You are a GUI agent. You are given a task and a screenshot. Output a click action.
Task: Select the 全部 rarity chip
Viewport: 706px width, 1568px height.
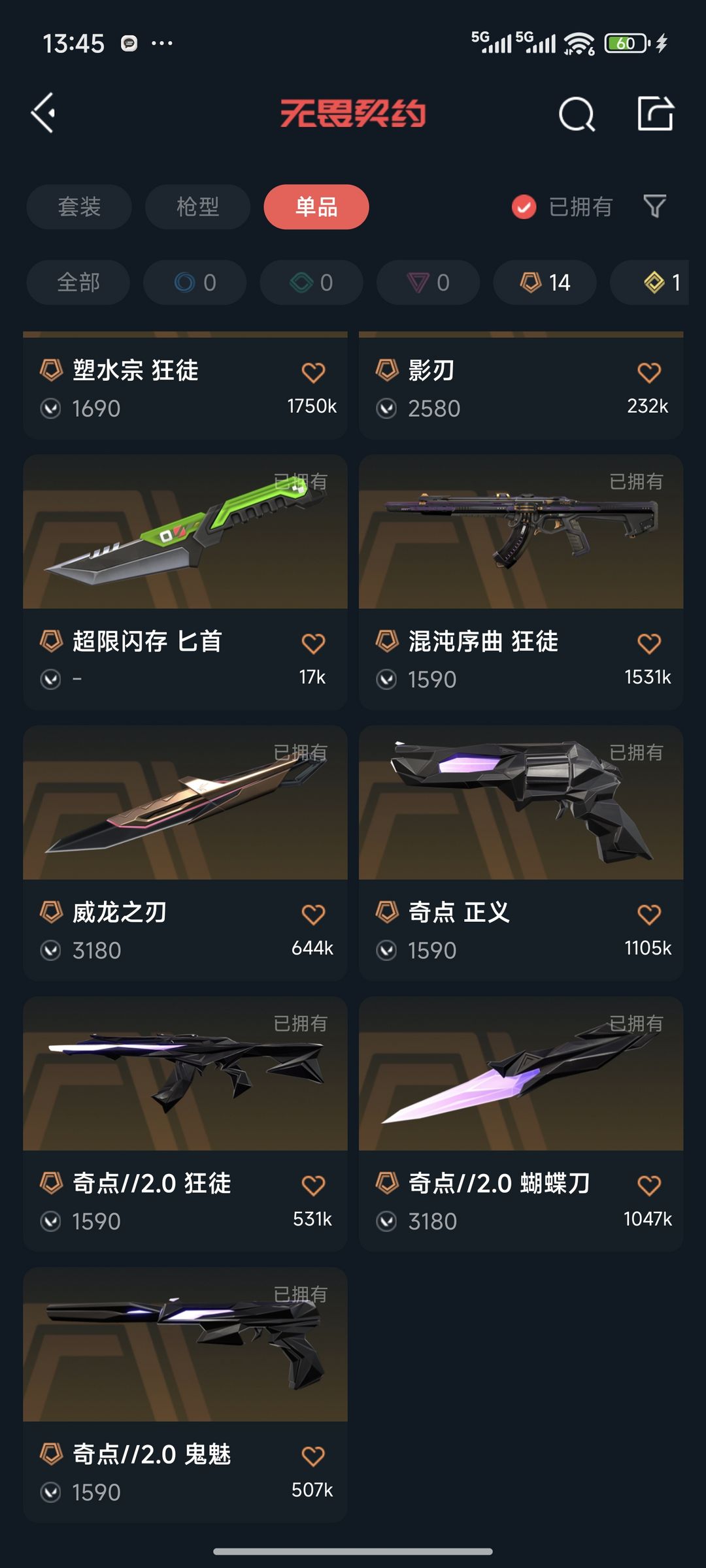point(78,282)
